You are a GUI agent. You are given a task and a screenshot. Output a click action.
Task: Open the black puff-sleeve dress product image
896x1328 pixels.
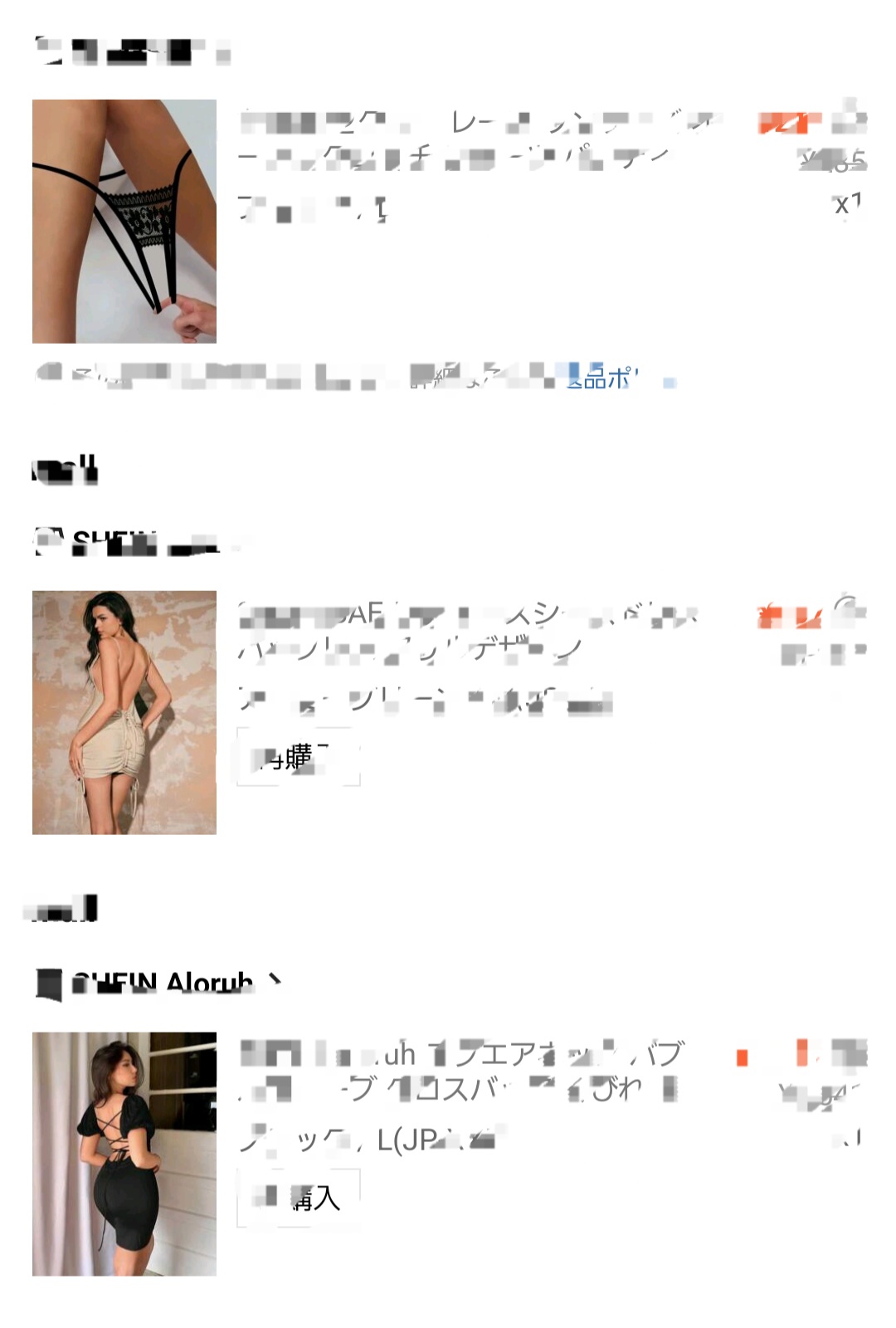[x=124, y=1154]
